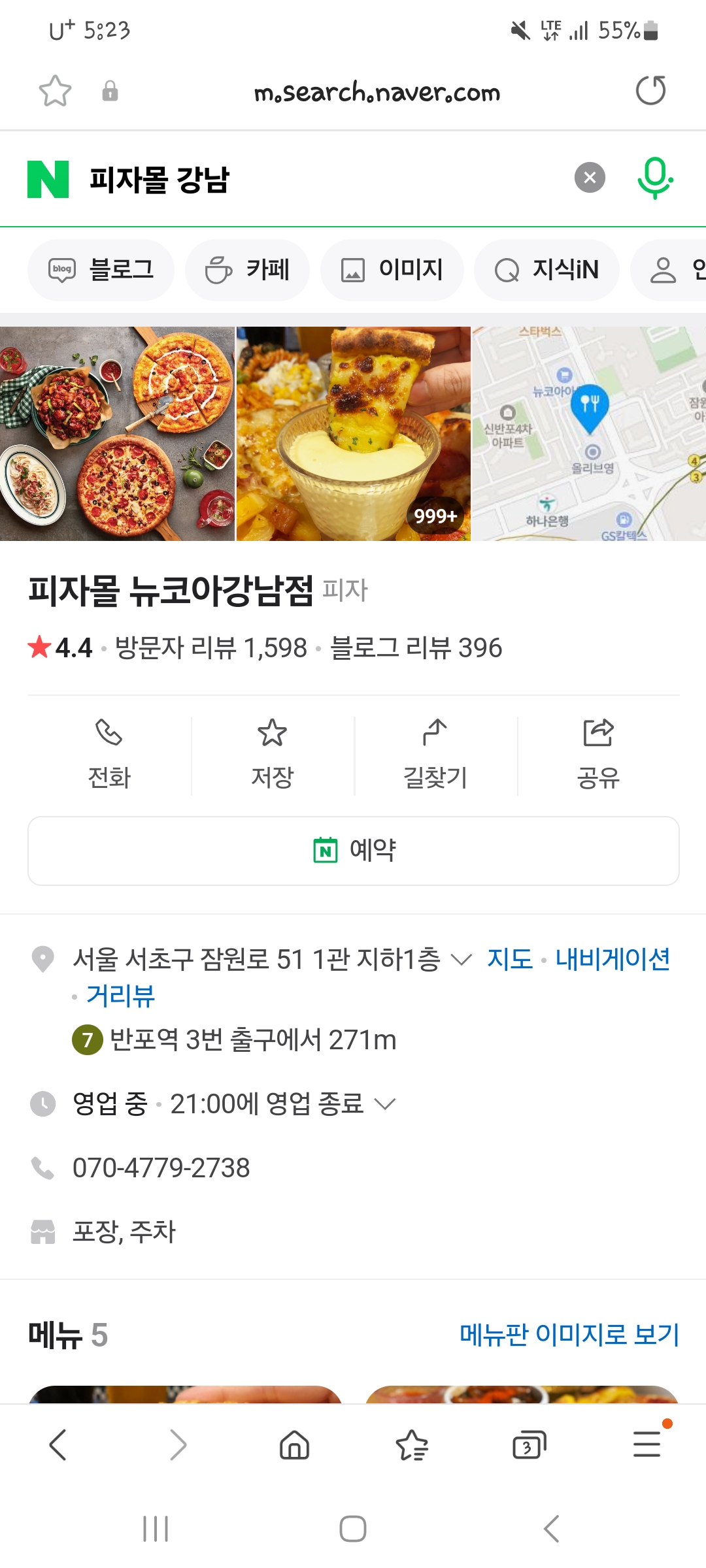This screenshot has width=706, height=1568.
Task: Open the 거리뷰 street view link
Action: (121, 996)
